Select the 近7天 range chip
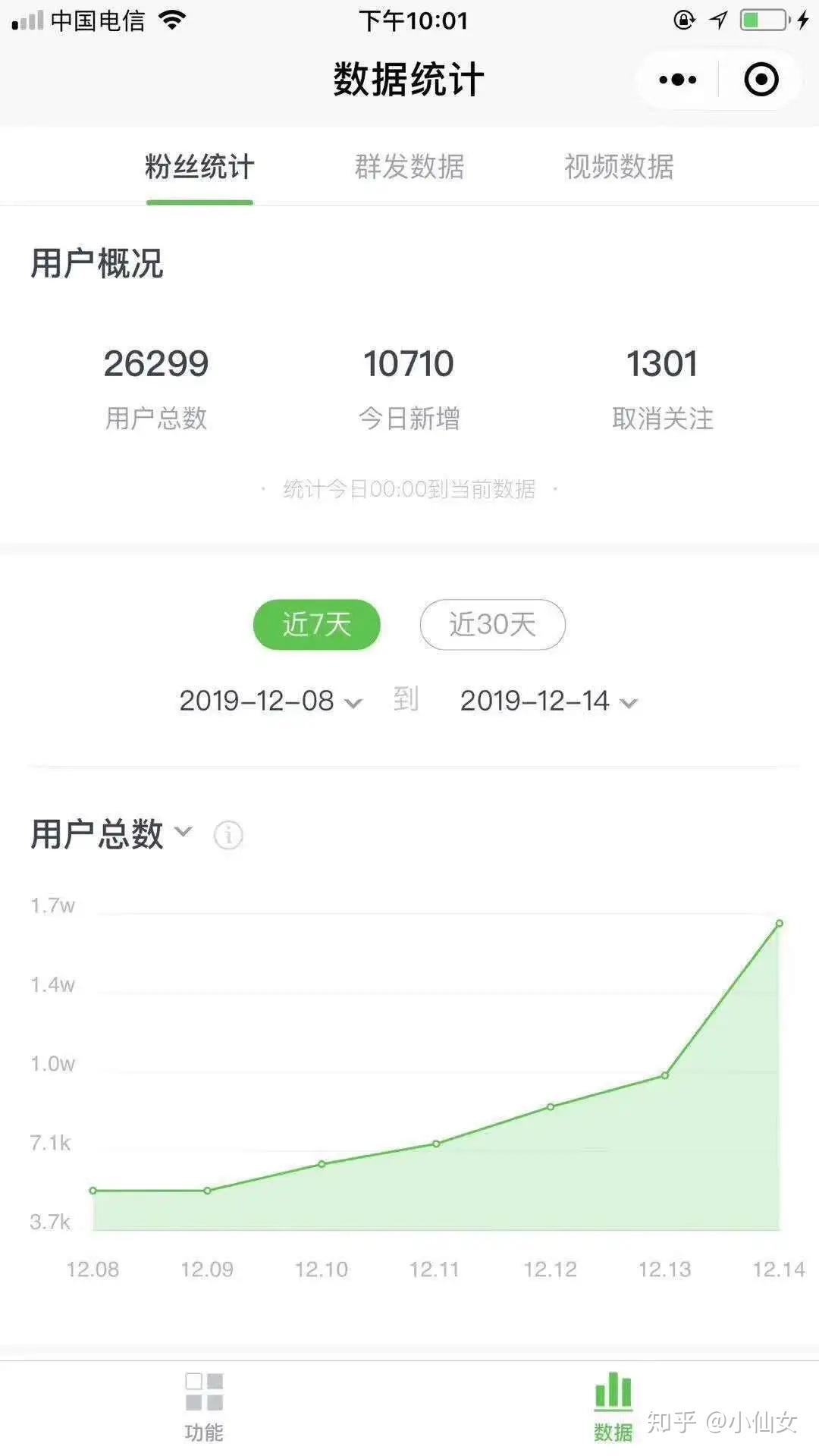819x1456 pixels. click(x=316, y=624)
